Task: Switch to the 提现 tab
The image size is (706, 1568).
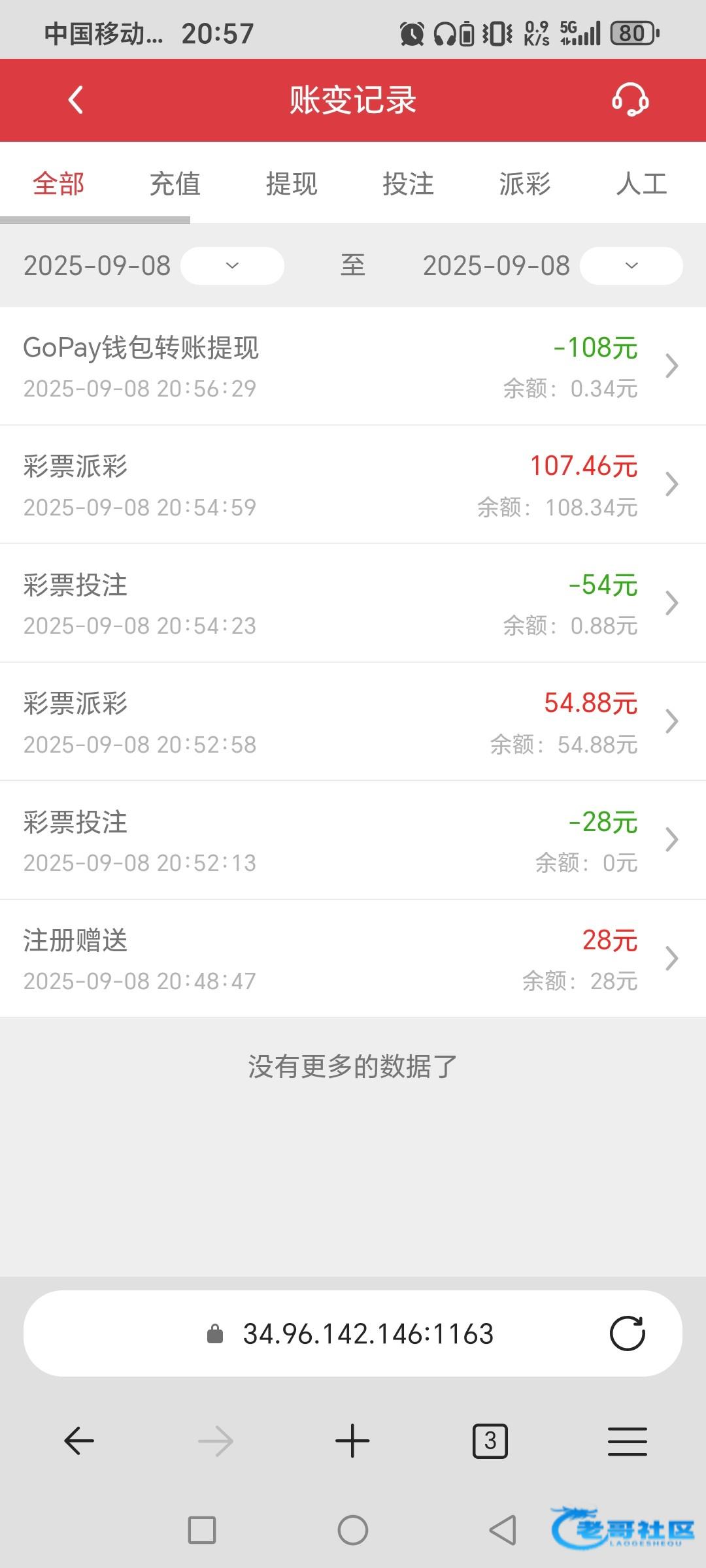Action: tap(292, 184)
